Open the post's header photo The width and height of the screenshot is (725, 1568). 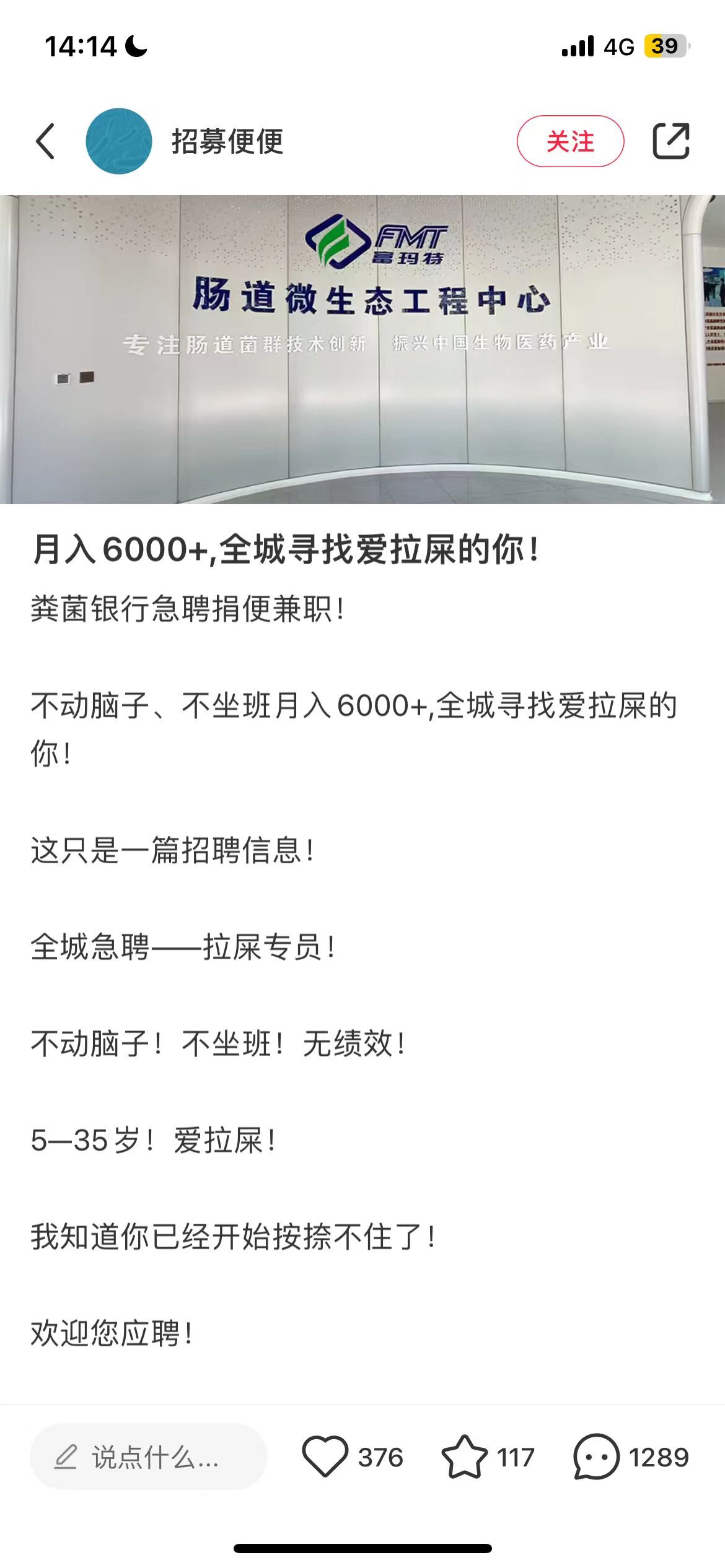pyautogui.click(x=362, y=349)
